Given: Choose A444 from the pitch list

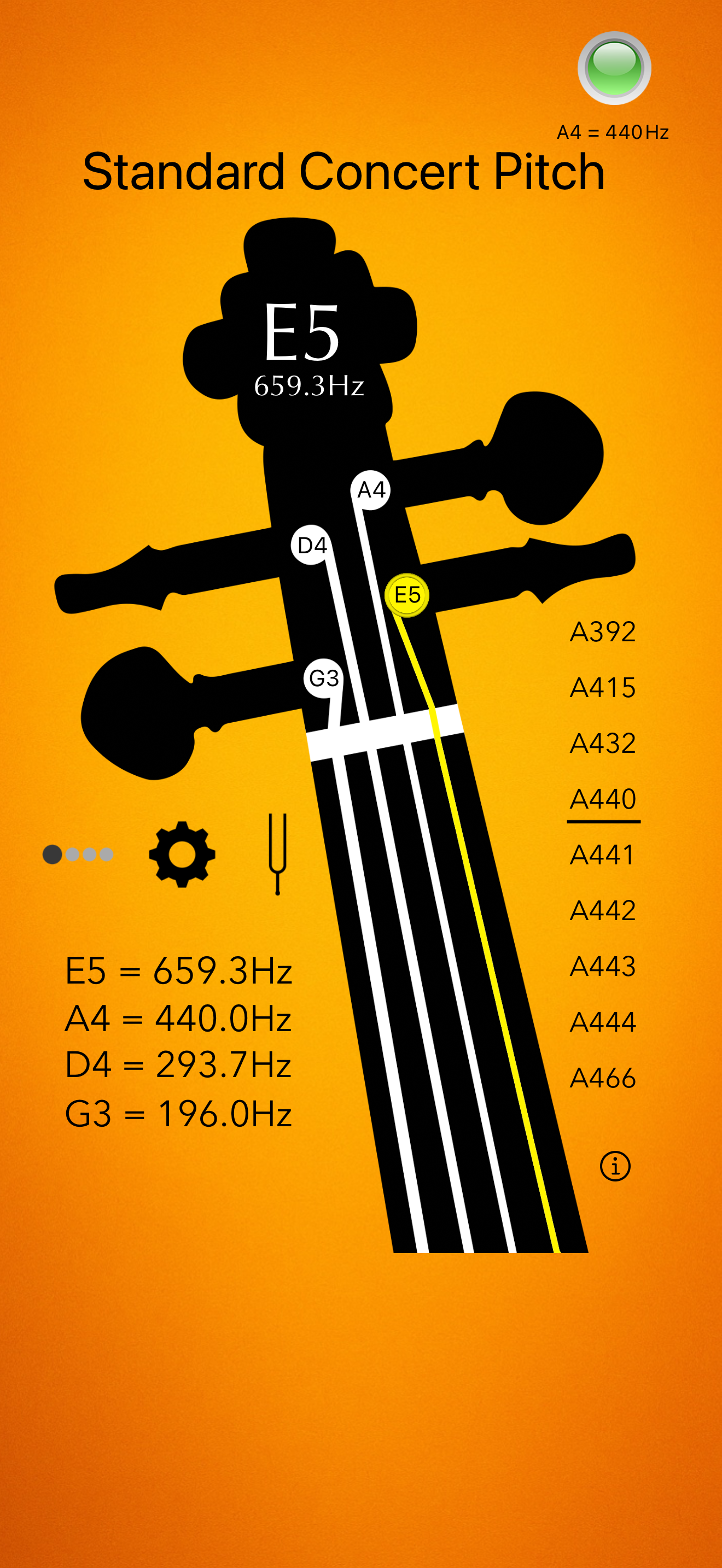Looking at the screenshot, I should click(x=604, y=1016).
